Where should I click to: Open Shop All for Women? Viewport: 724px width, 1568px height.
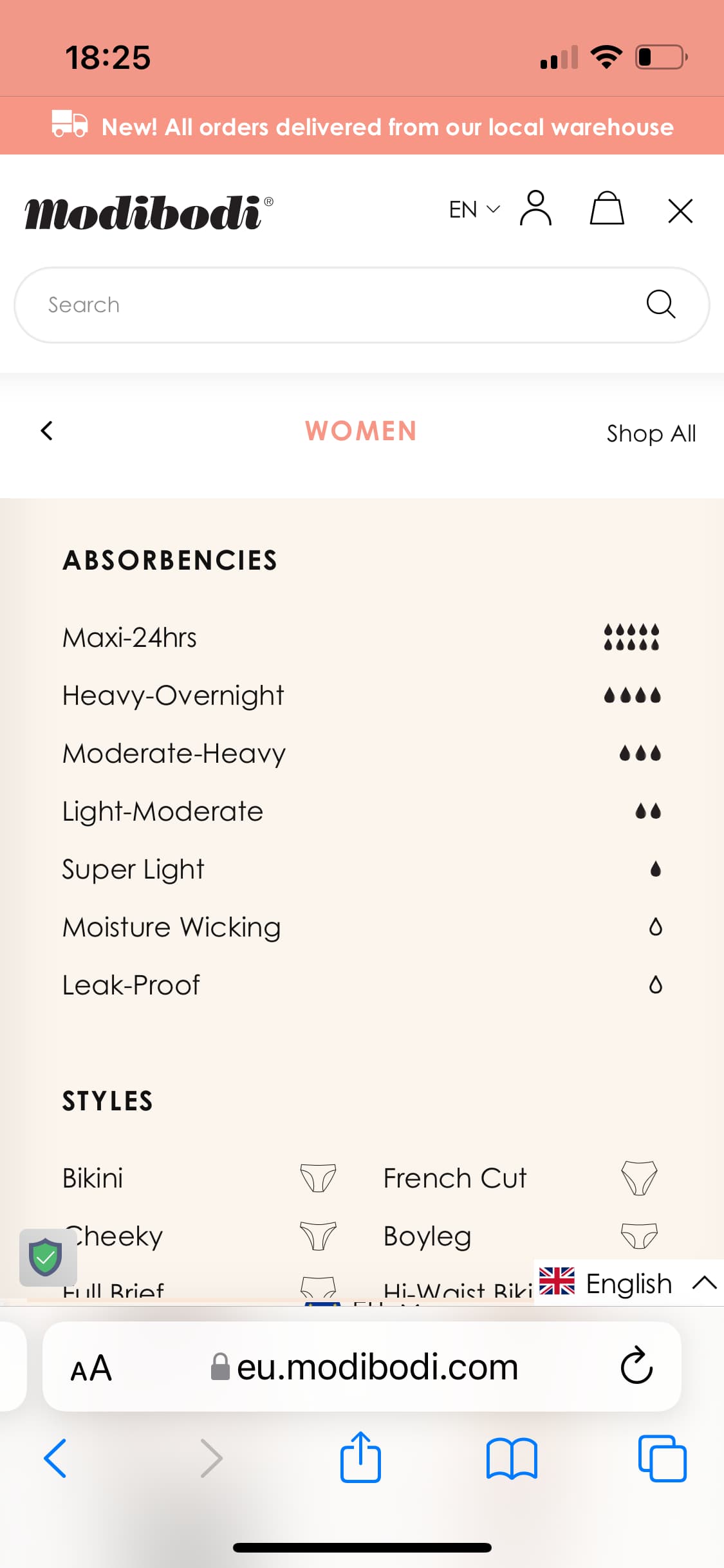(651, 433)
